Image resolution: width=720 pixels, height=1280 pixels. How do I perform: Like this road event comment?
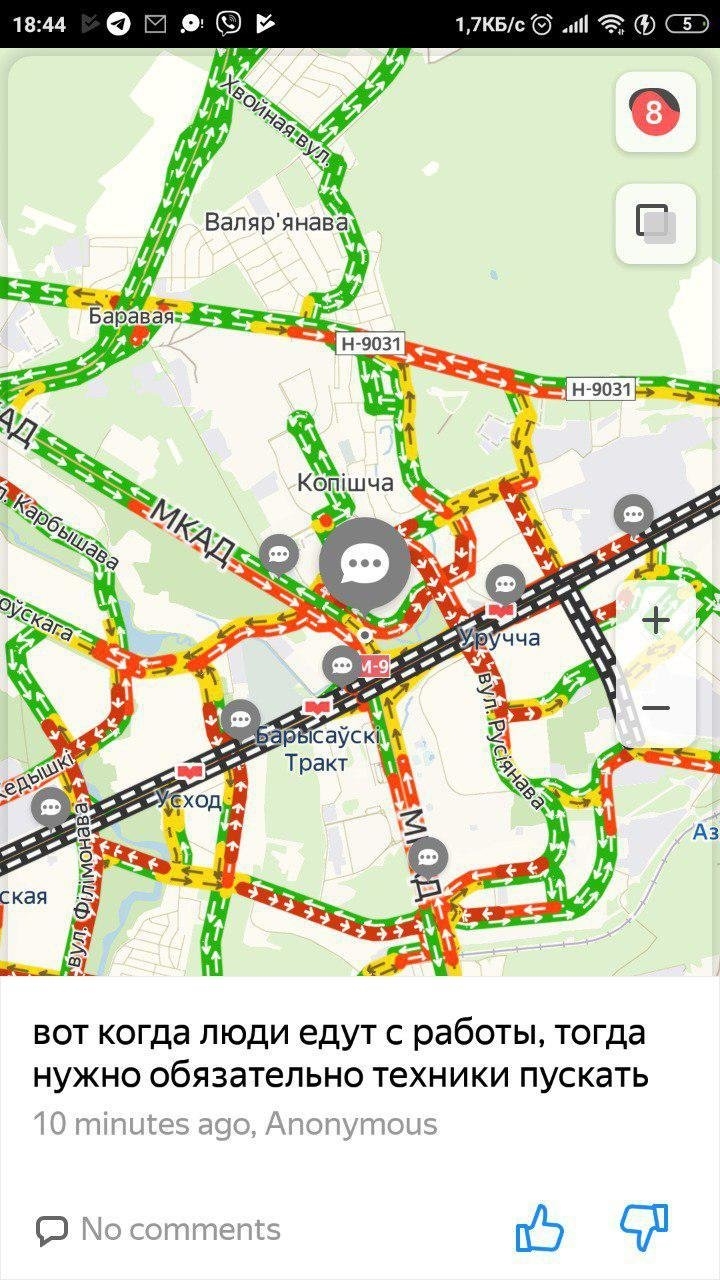[540, 1228]
